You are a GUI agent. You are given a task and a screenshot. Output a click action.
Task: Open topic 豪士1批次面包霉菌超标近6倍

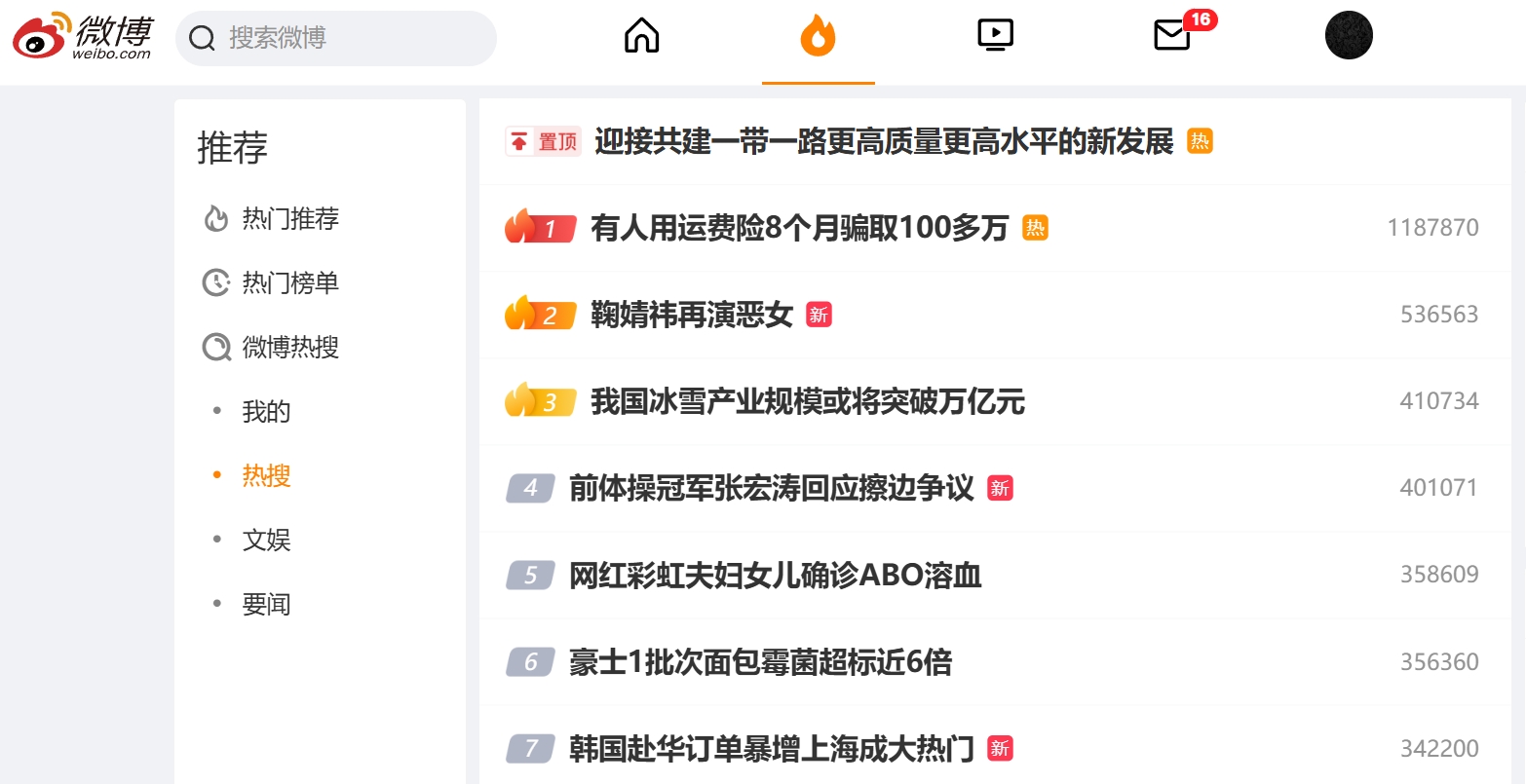pos(761,663)
